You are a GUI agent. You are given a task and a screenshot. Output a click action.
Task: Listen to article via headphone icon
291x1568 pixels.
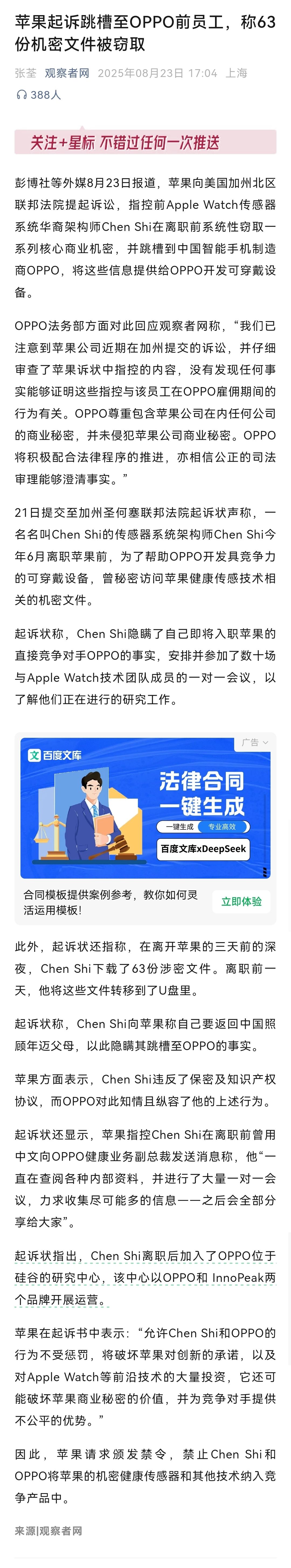pos(22,95)
